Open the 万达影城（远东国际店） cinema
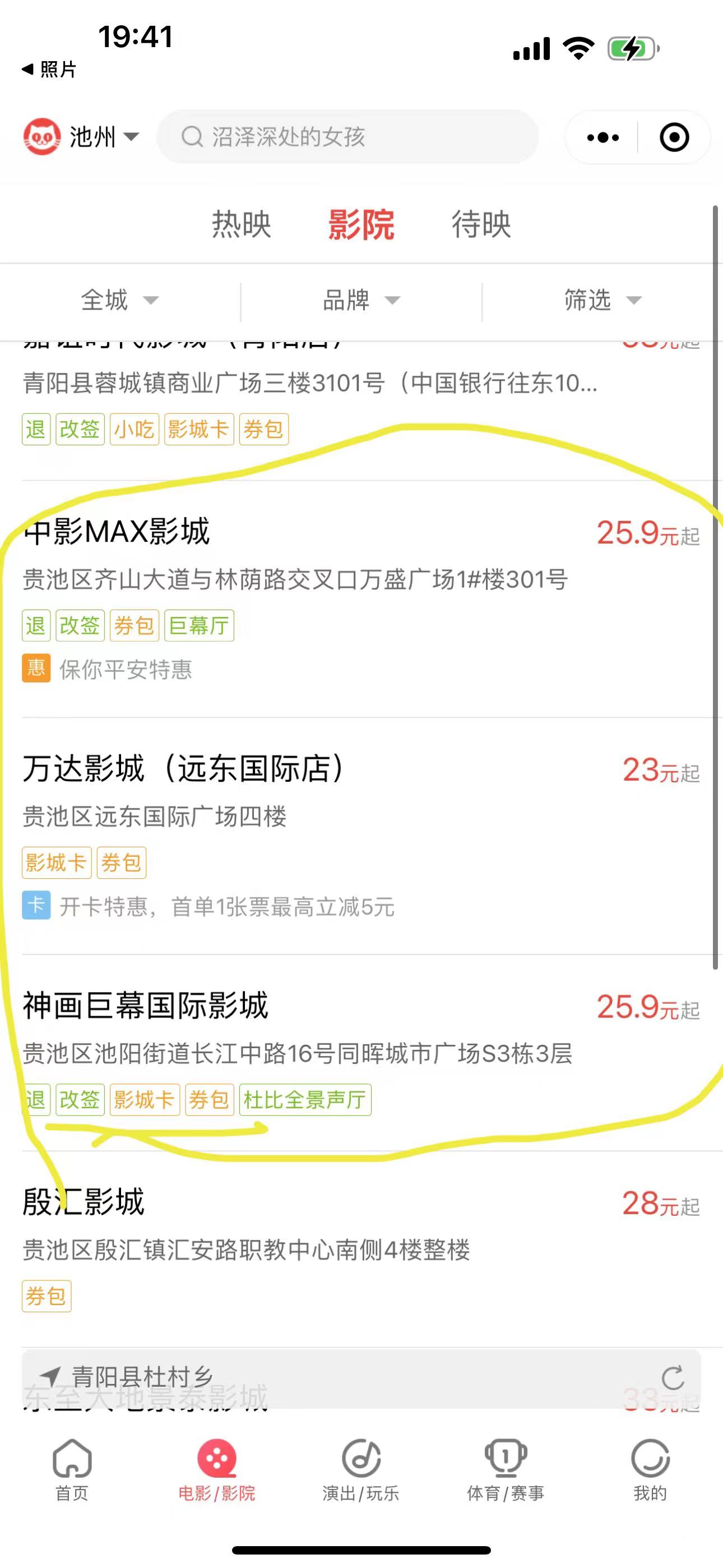The height and width of the screenshot is (1568, 723). 183,769
